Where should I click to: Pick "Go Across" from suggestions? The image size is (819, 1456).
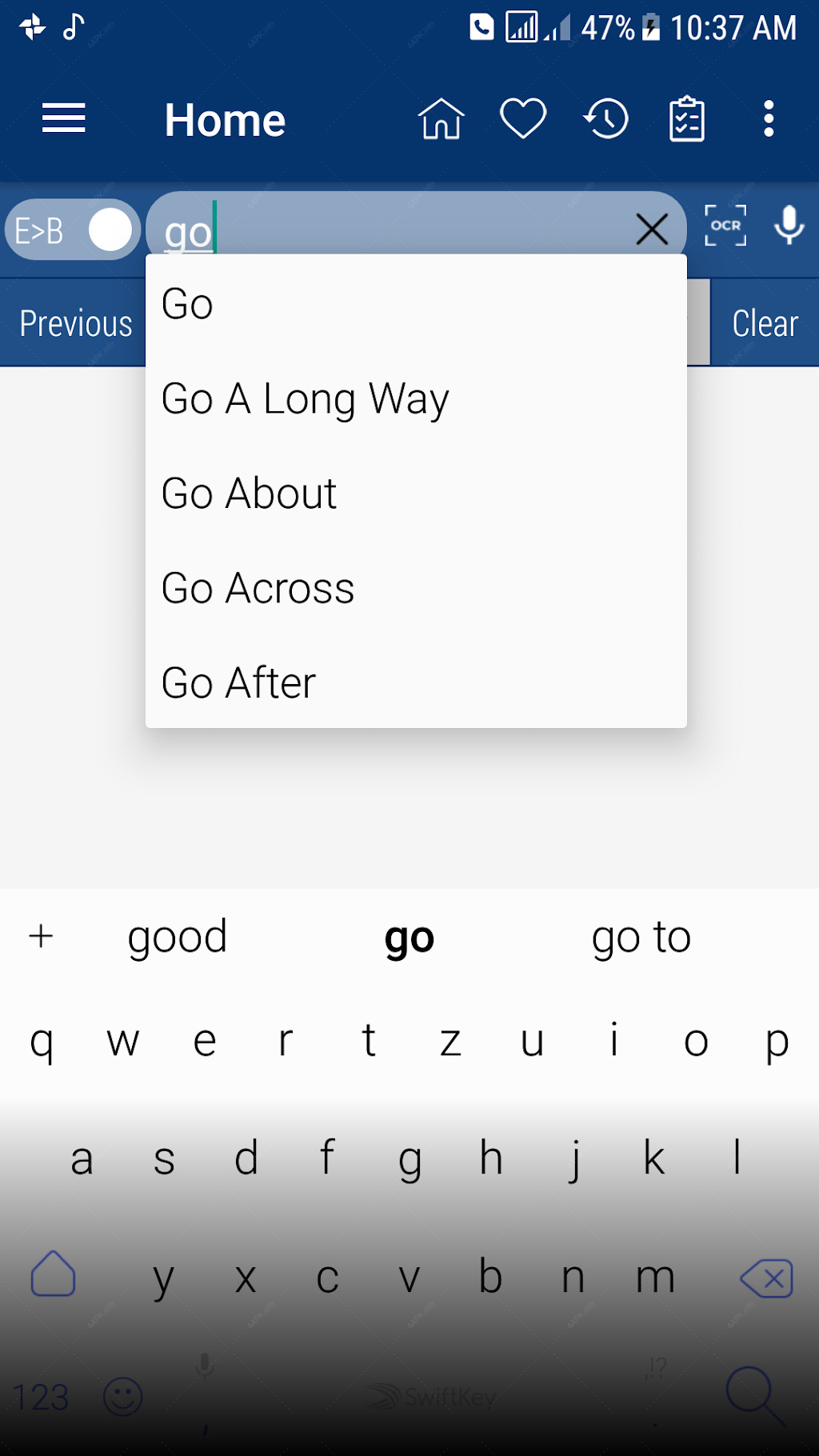point(416,588)
